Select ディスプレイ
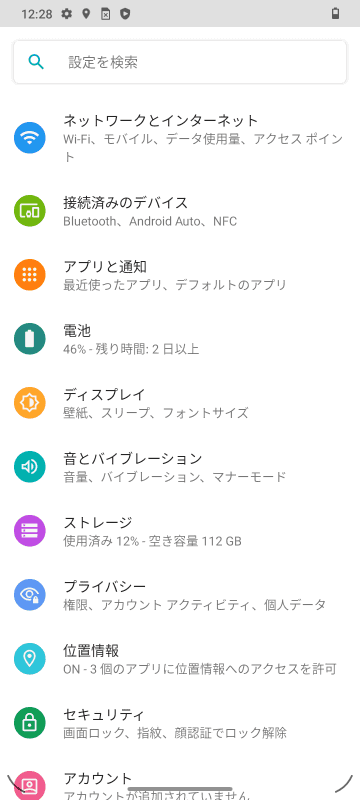Screen dimensions: 360x800 pyautogui.click(x=180, y=403)
